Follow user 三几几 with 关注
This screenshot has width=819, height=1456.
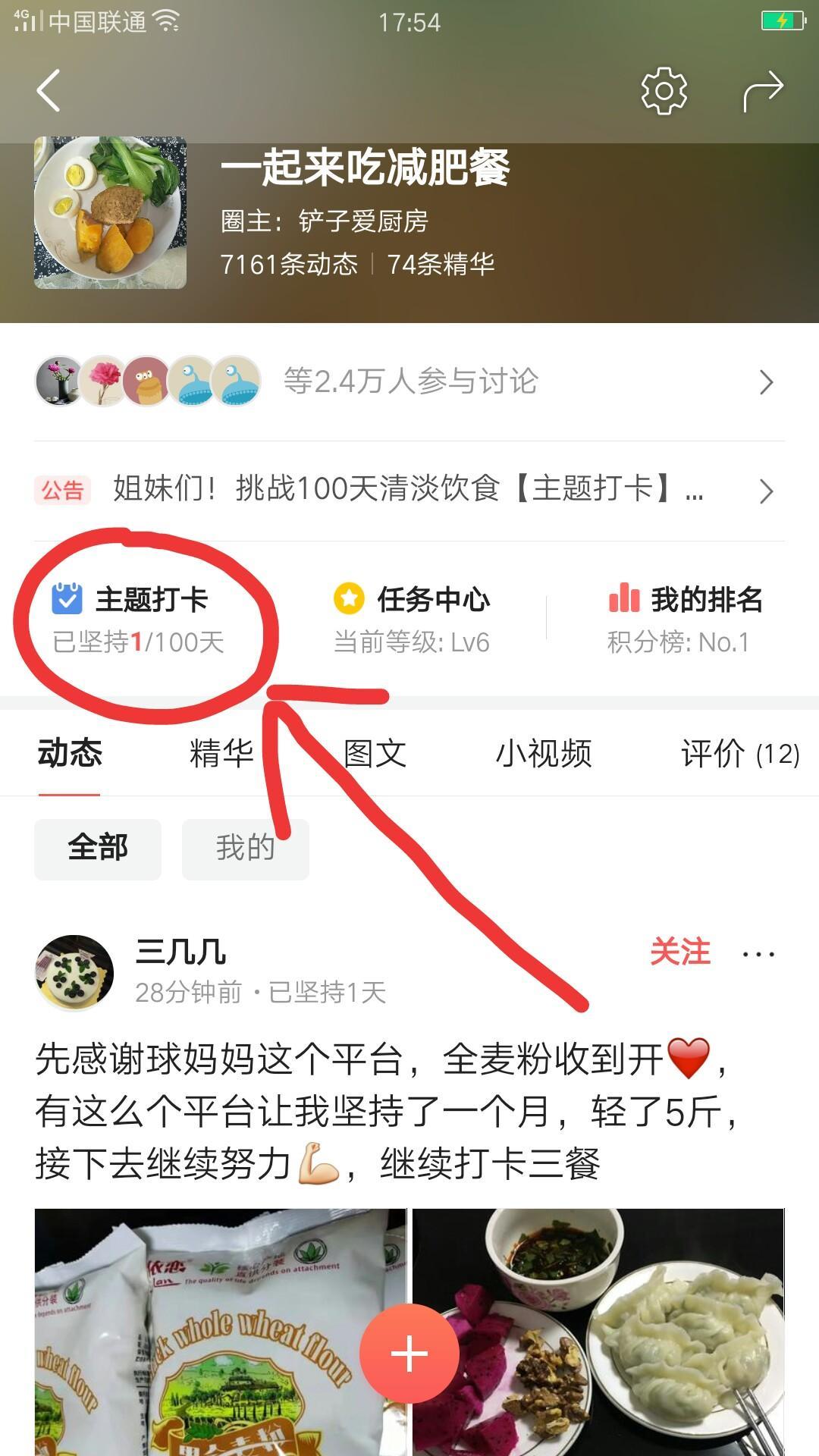coord(680,952)
